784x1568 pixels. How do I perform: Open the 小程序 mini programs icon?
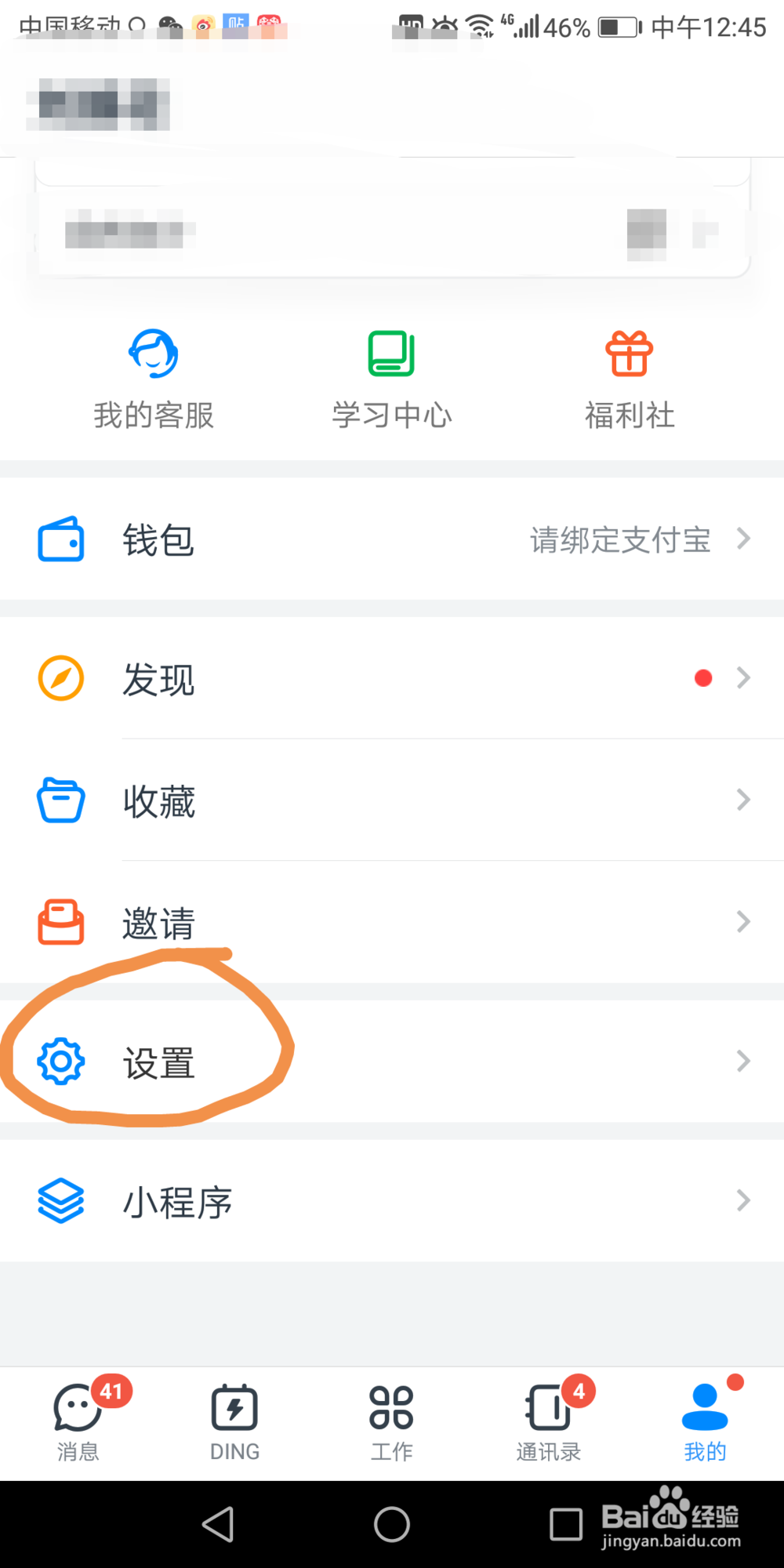60,1201
